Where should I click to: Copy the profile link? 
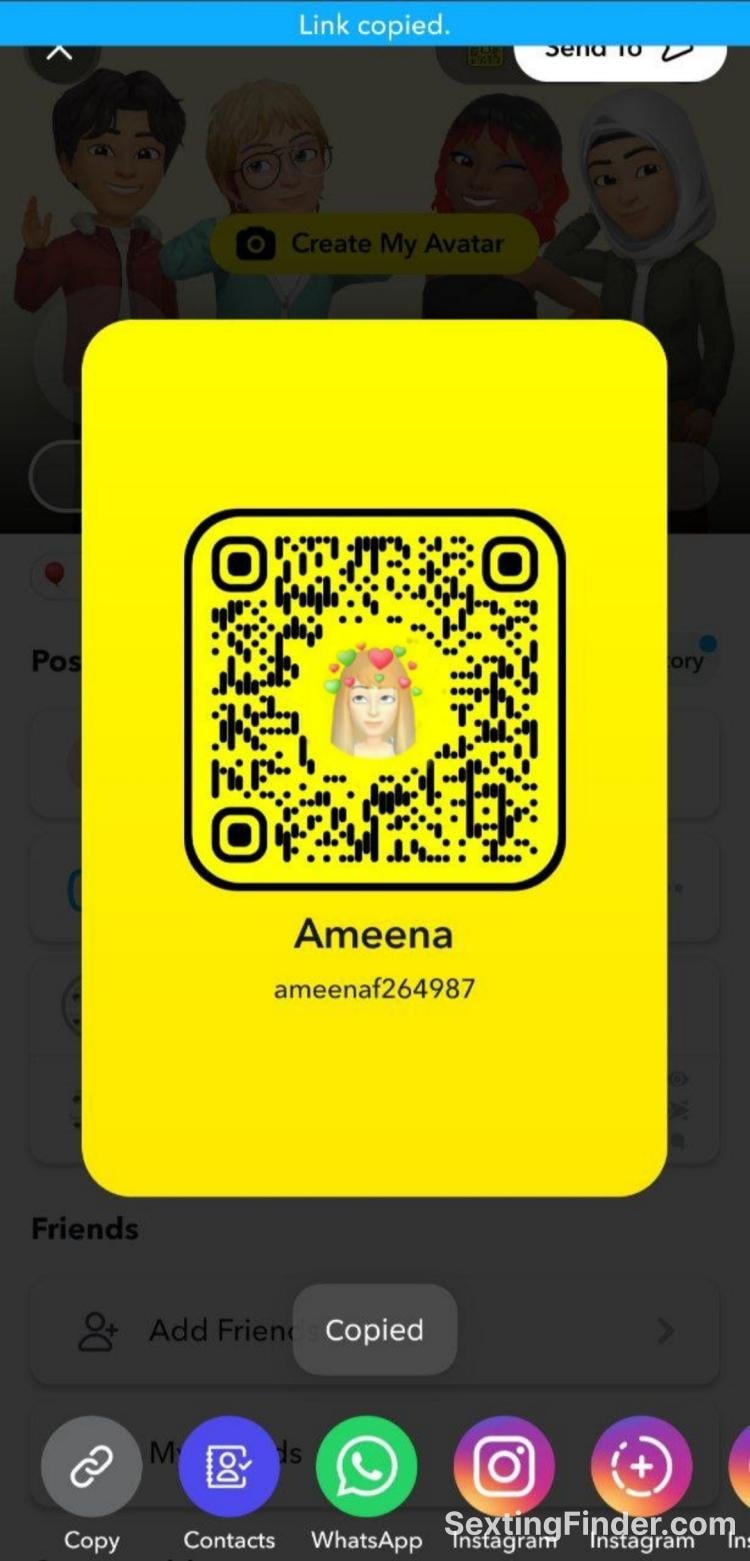click(x=91, y=1467)
